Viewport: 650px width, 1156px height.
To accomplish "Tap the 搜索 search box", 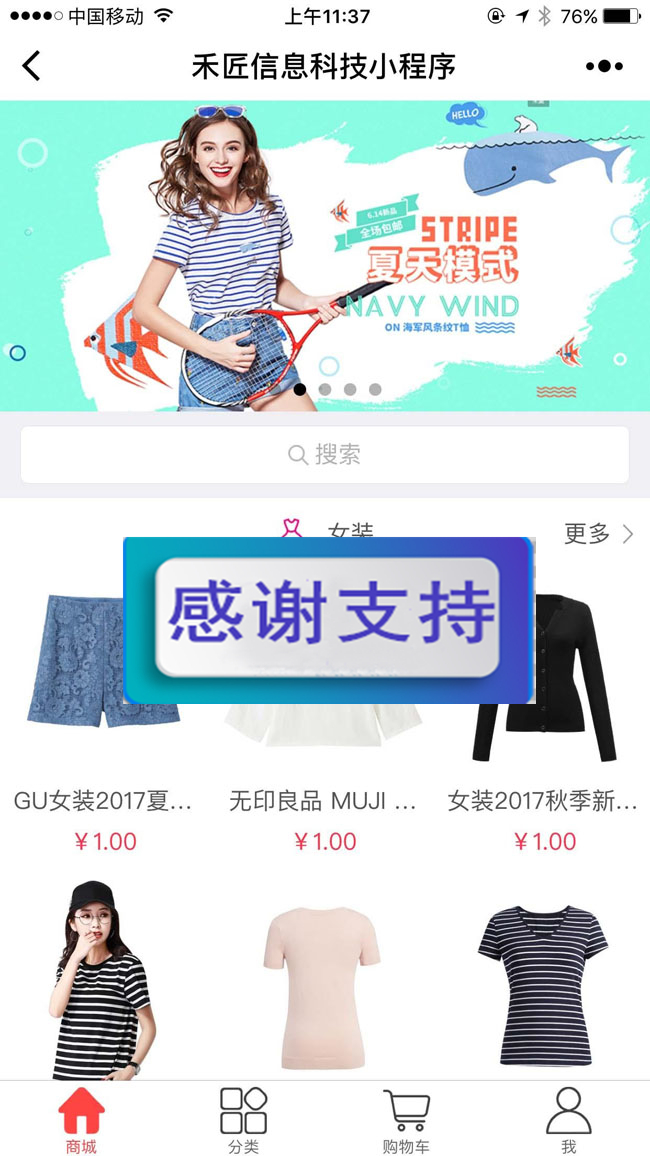I will pyautogui.click(x=325, y=455).
